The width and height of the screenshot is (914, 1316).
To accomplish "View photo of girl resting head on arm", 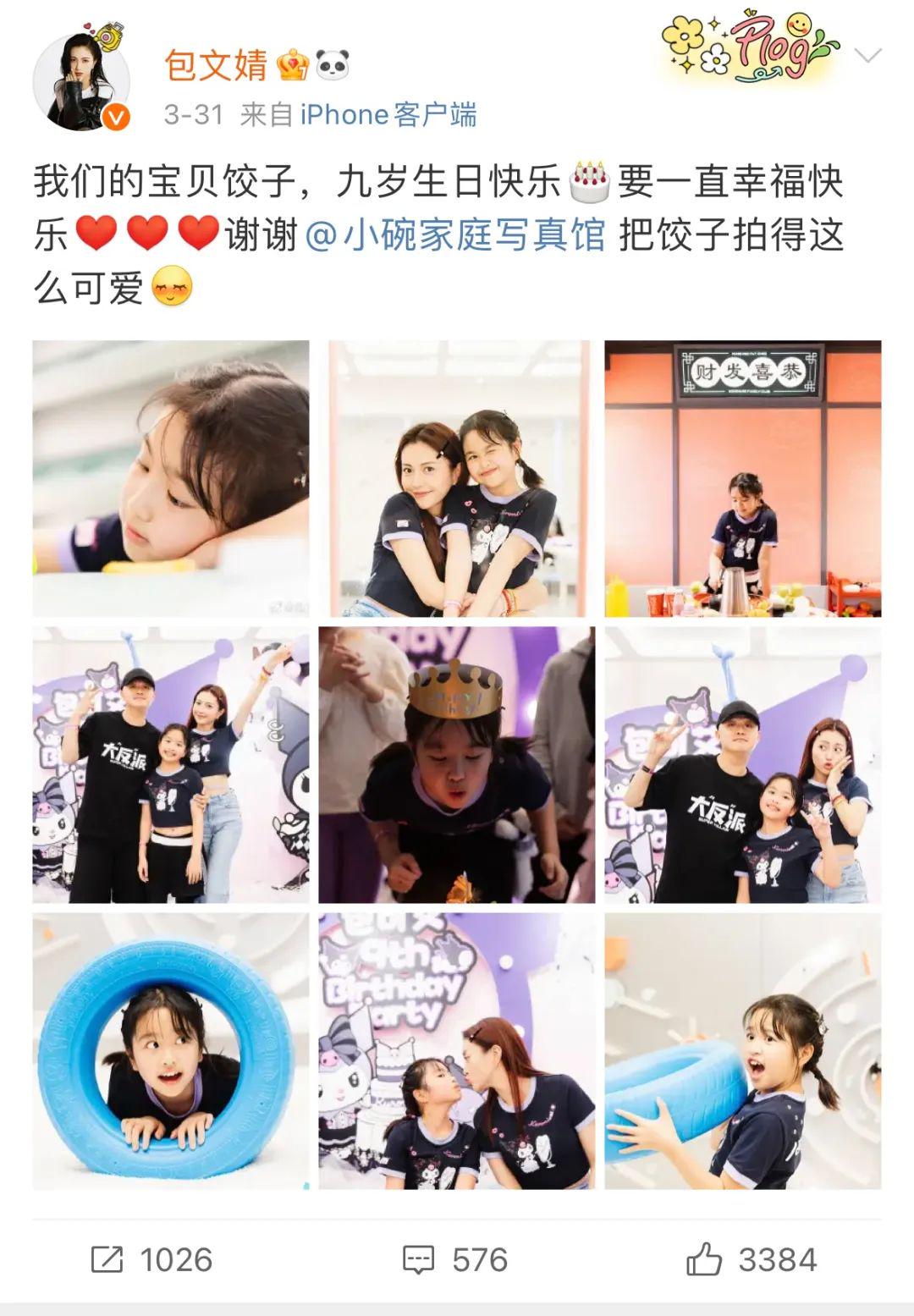I will (x=171, y=478).
